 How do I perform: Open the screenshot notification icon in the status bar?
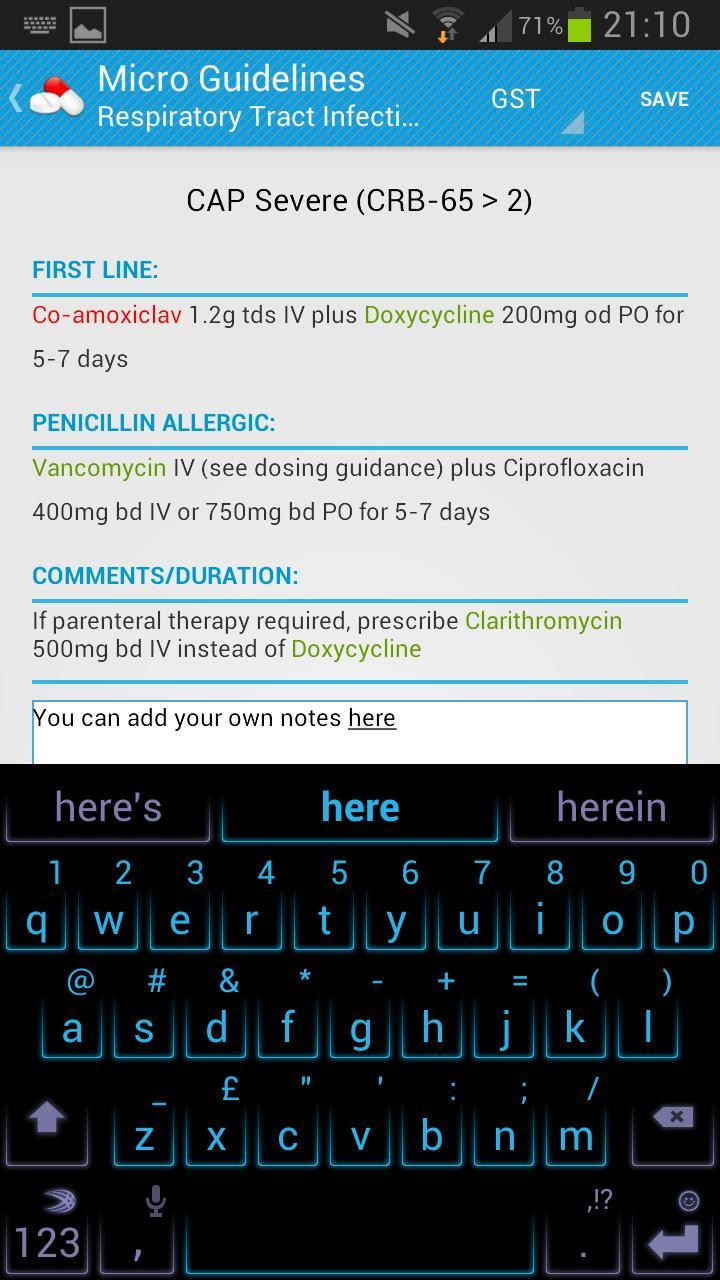point(90,24)
